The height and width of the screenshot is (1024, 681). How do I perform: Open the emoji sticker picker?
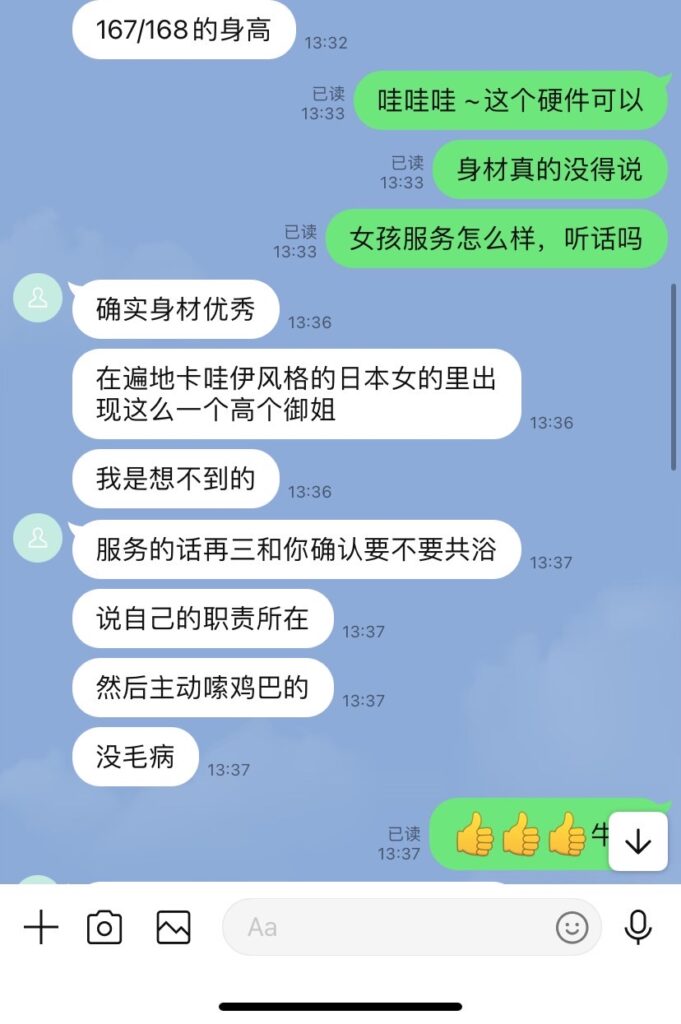tap(572, 928)
